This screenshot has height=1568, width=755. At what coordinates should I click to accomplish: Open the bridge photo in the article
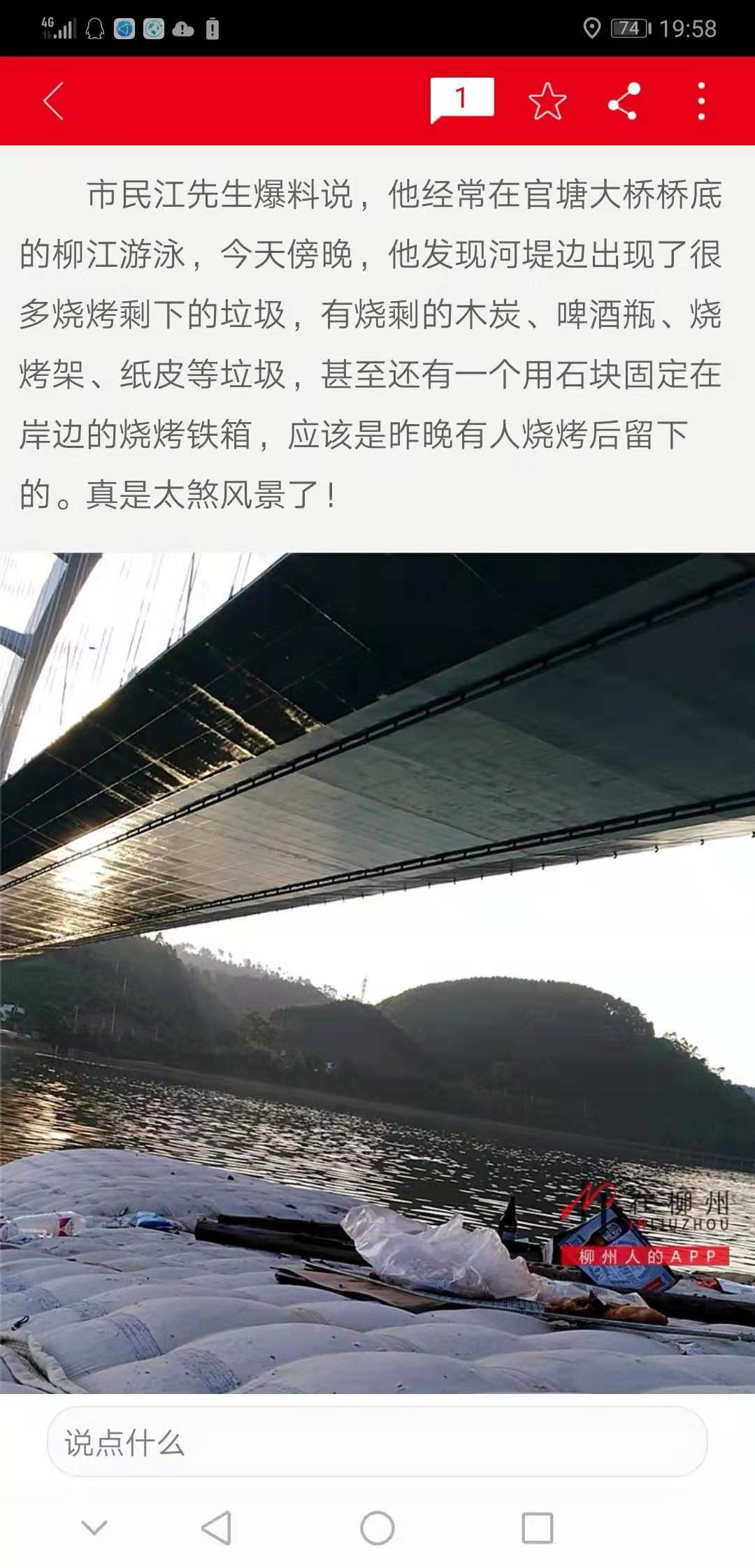coord(377,971)
